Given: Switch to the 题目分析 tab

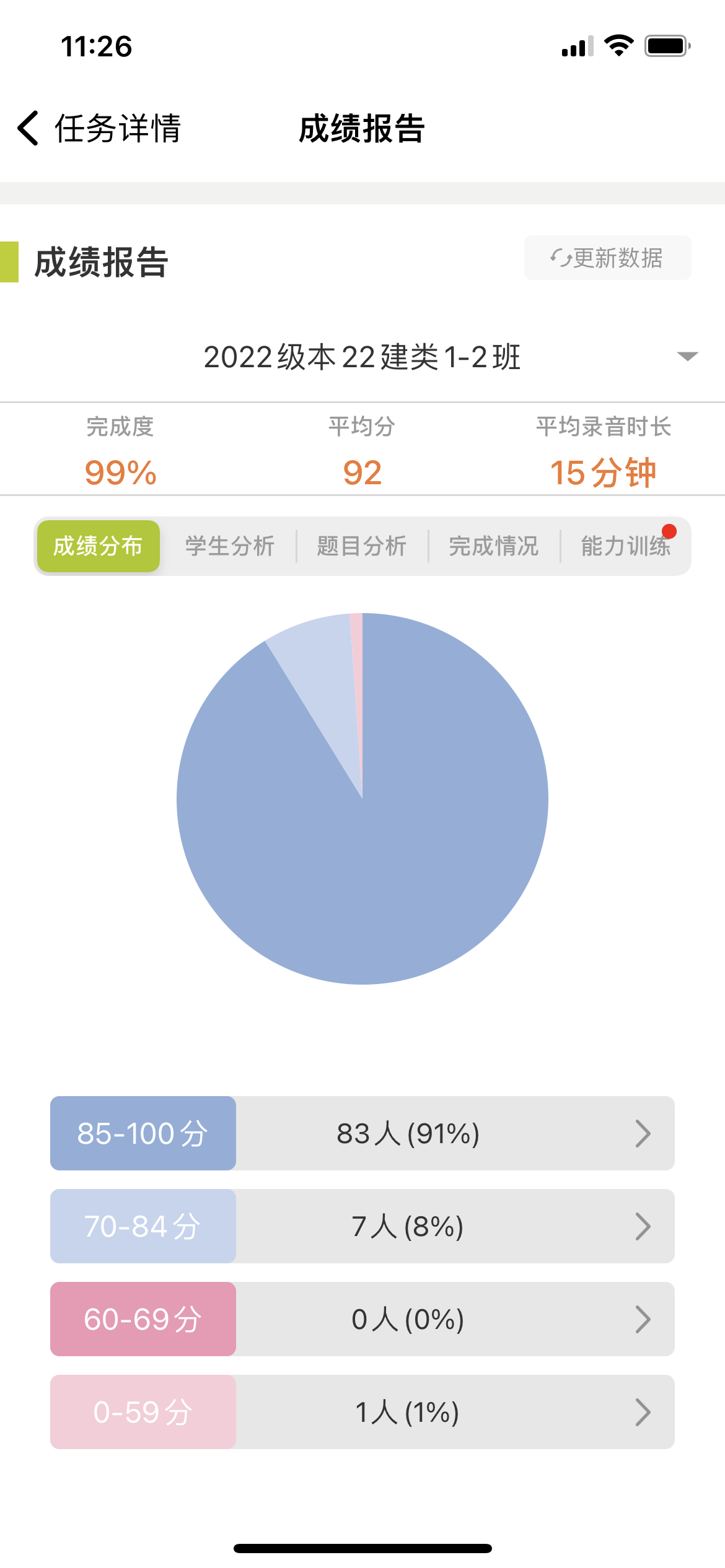Looking at the screenshot, I should (x=362, y=546).
